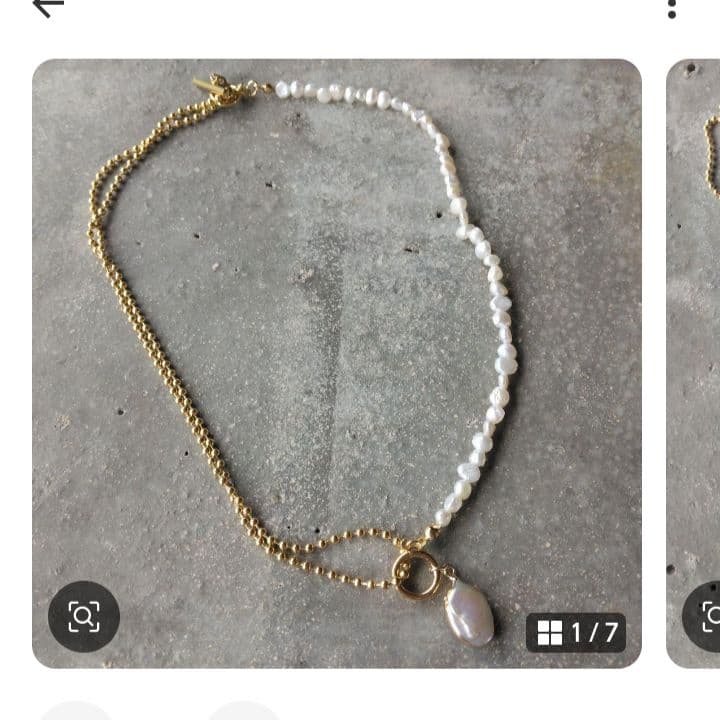Go back with the top arrow
Viewport: 720px width, 720px height.
point(48,8)
